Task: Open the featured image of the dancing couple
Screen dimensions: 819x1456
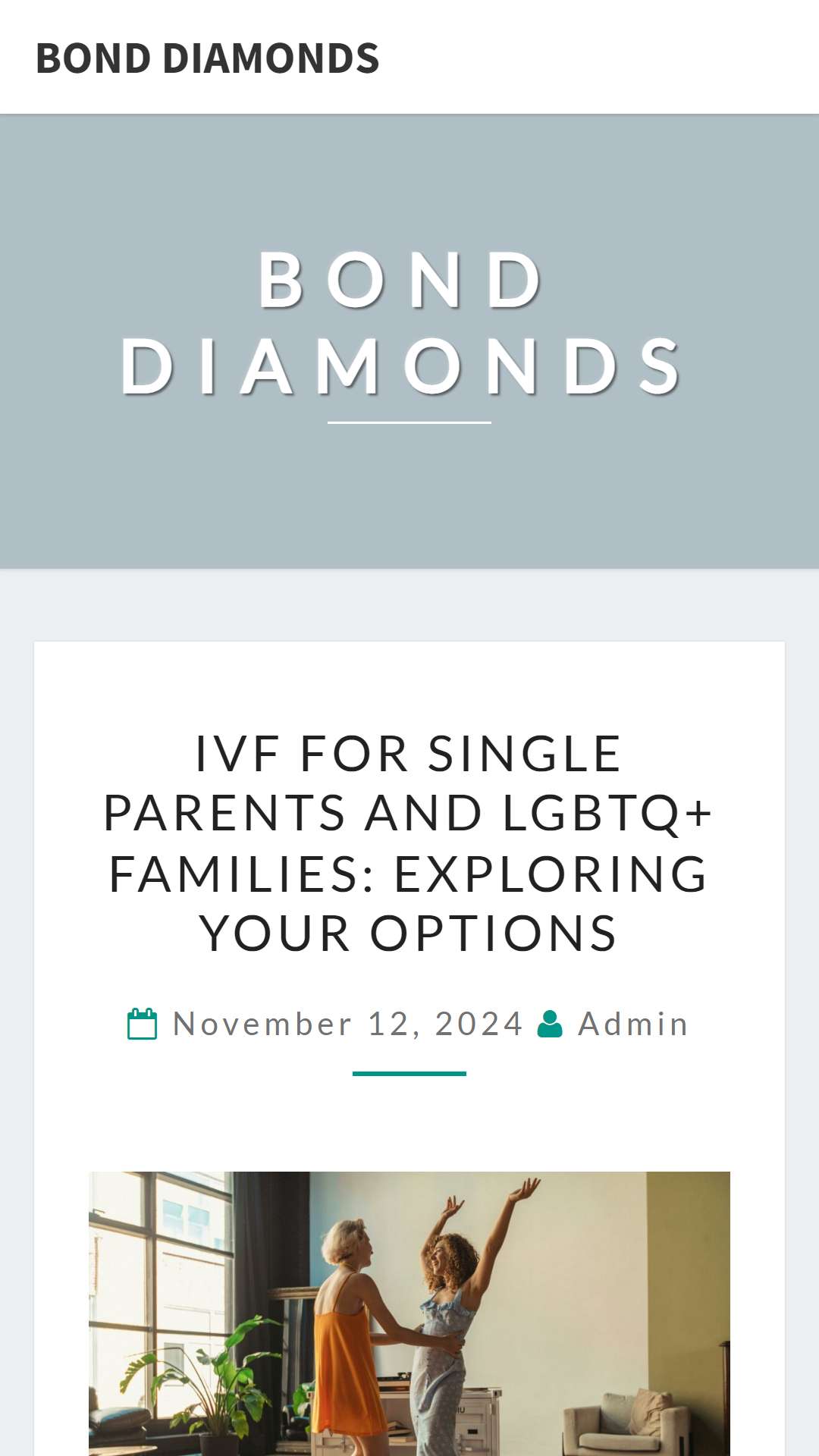Action: click(409, 1313)
